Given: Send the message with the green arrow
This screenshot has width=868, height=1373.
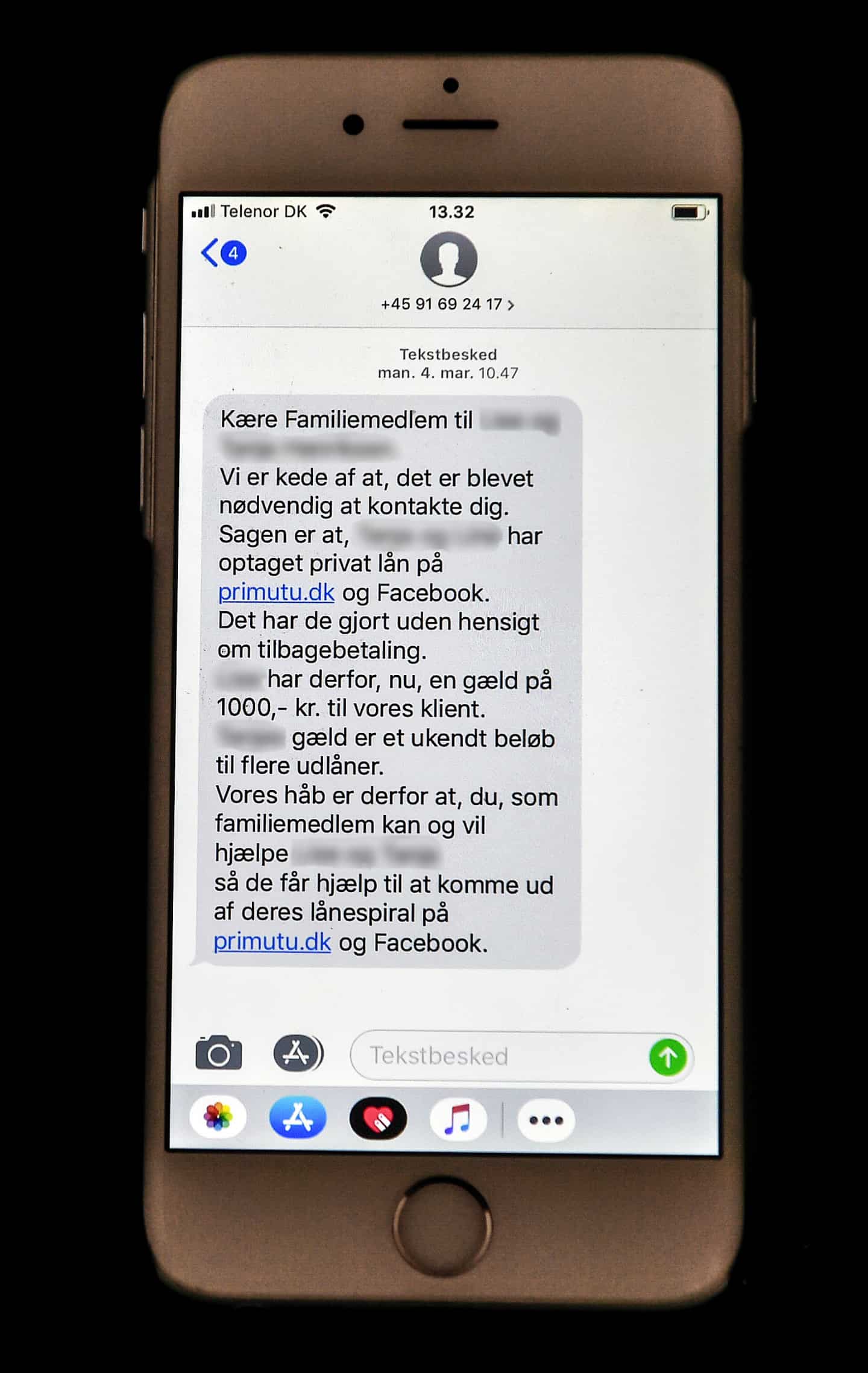Looking at the screenshot, I should point(668,1057).
